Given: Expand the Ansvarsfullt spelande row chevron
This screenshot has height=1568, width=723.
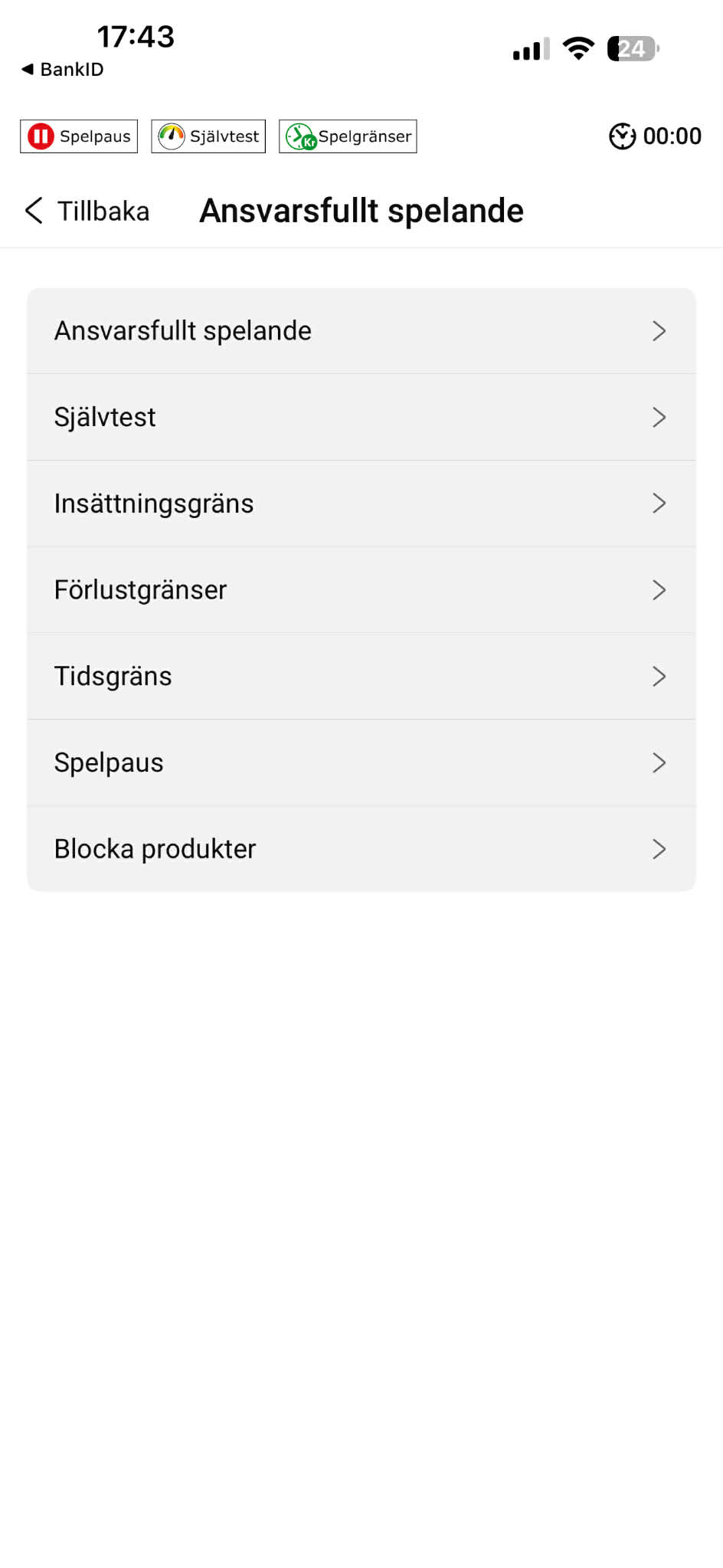Looking at the screenshot, I should [x=659, y=330].
